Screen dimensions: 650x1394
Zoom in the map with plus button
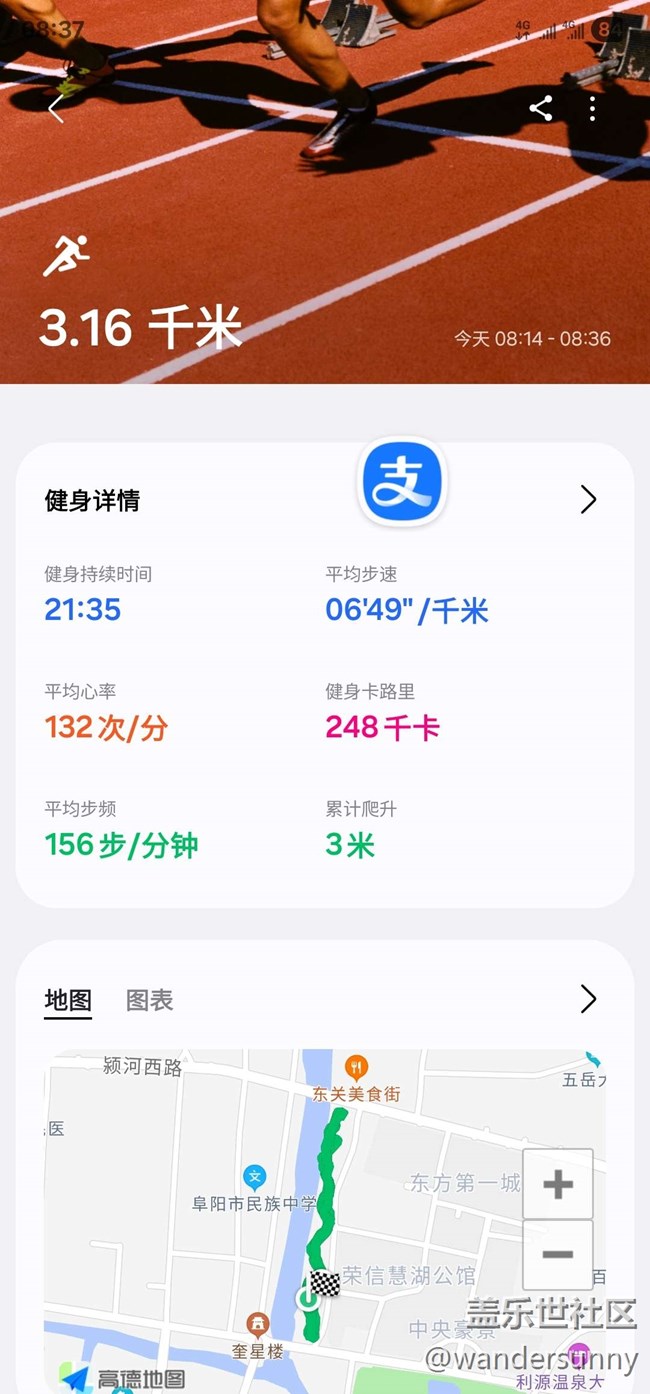[x=558, y=1184]
